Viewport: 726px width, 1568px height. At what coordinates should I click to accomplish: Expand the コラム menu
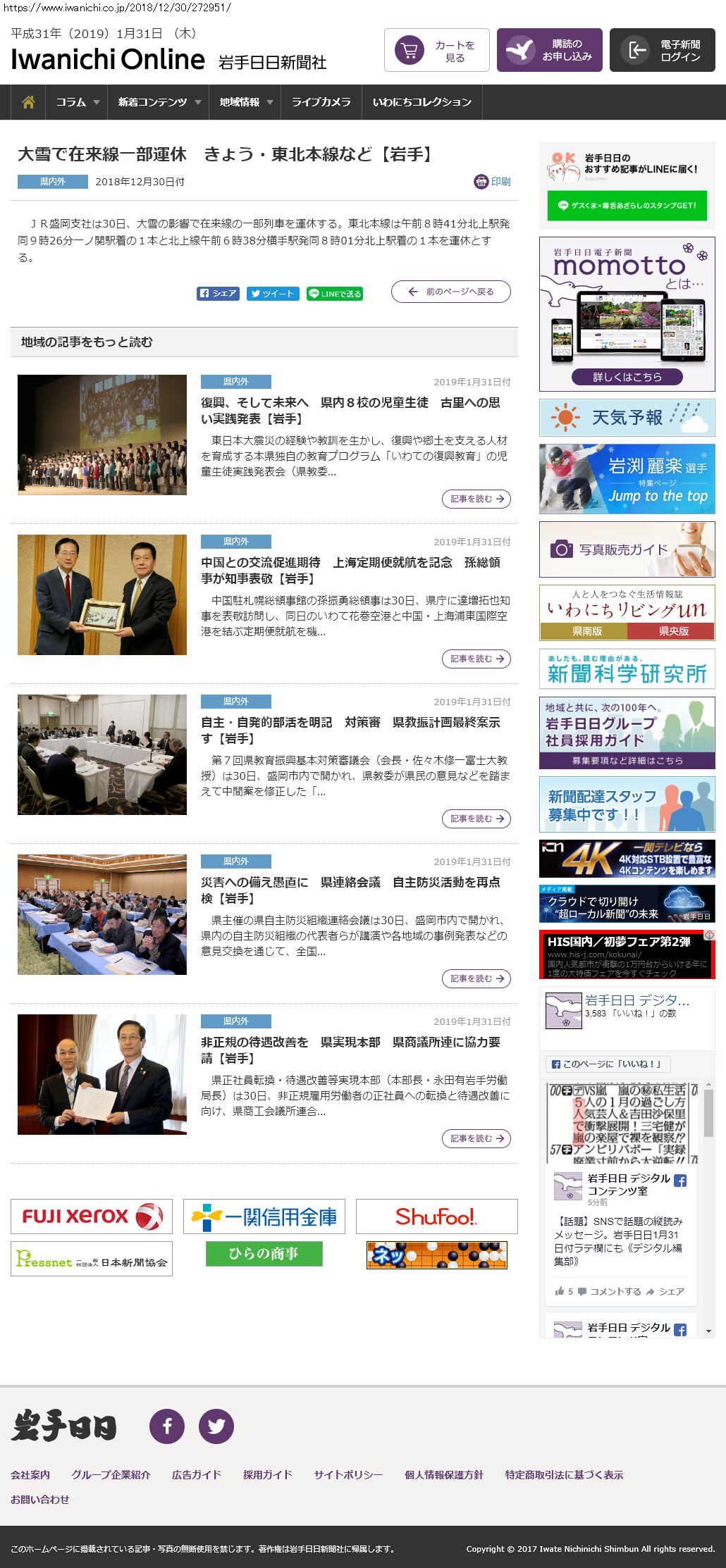[77, 102]
